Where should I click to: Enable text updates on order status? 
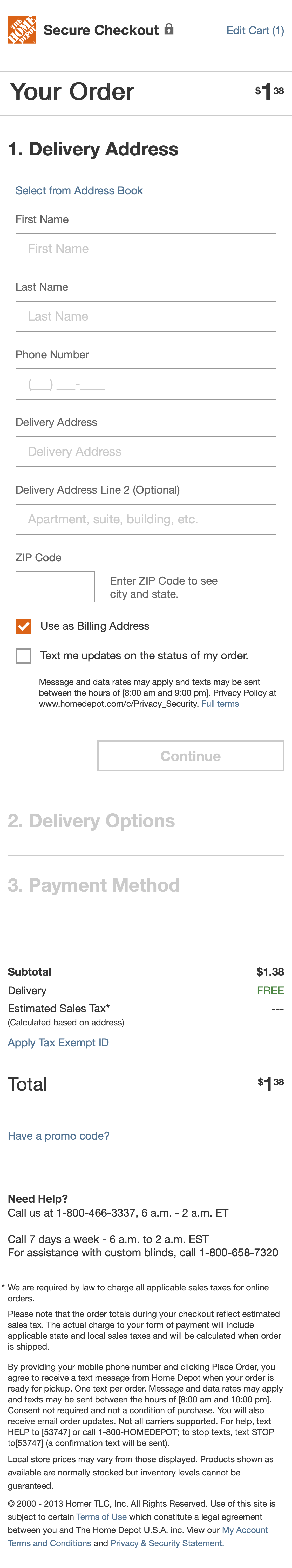(x=23, y=656)
